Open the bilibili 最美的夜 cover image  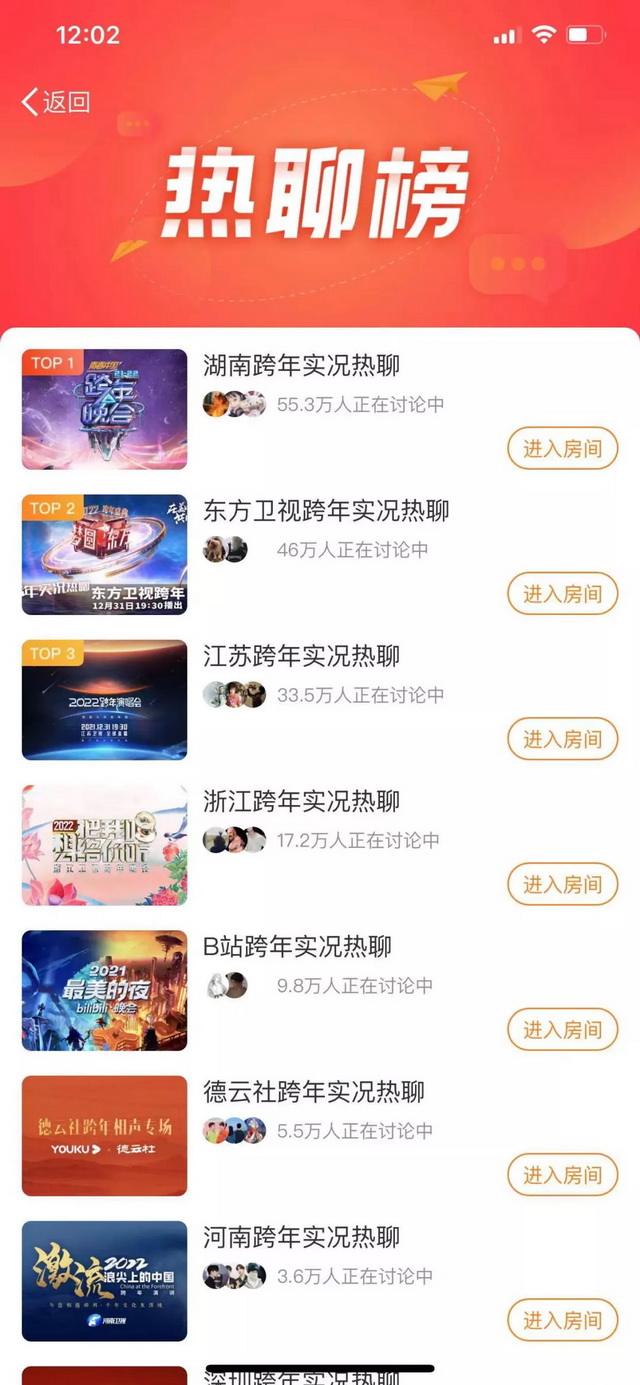(x=104, y=990)
